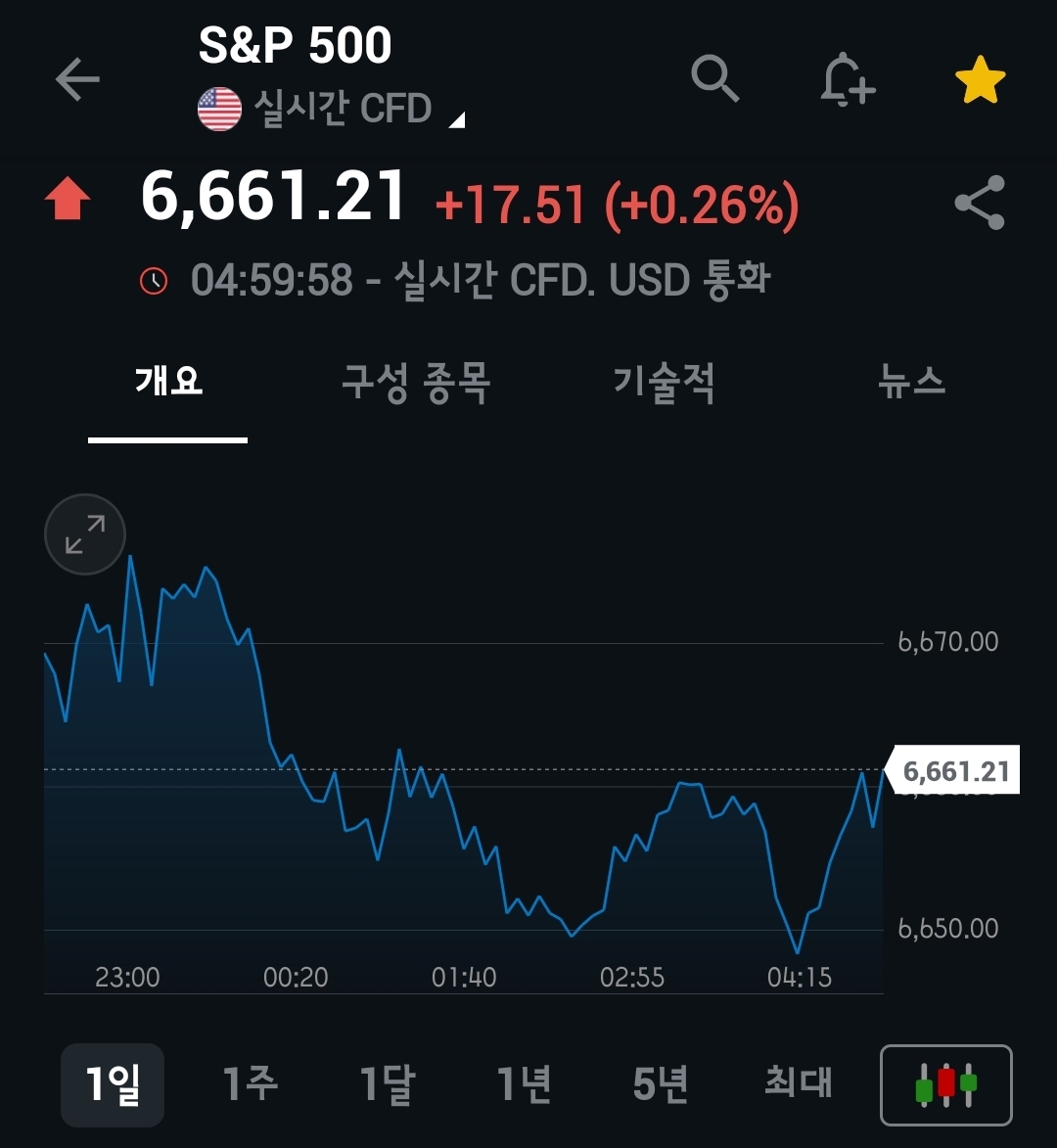Share the S&P 500 quote
The image size is (1057, 1148).
pos(980,203)
